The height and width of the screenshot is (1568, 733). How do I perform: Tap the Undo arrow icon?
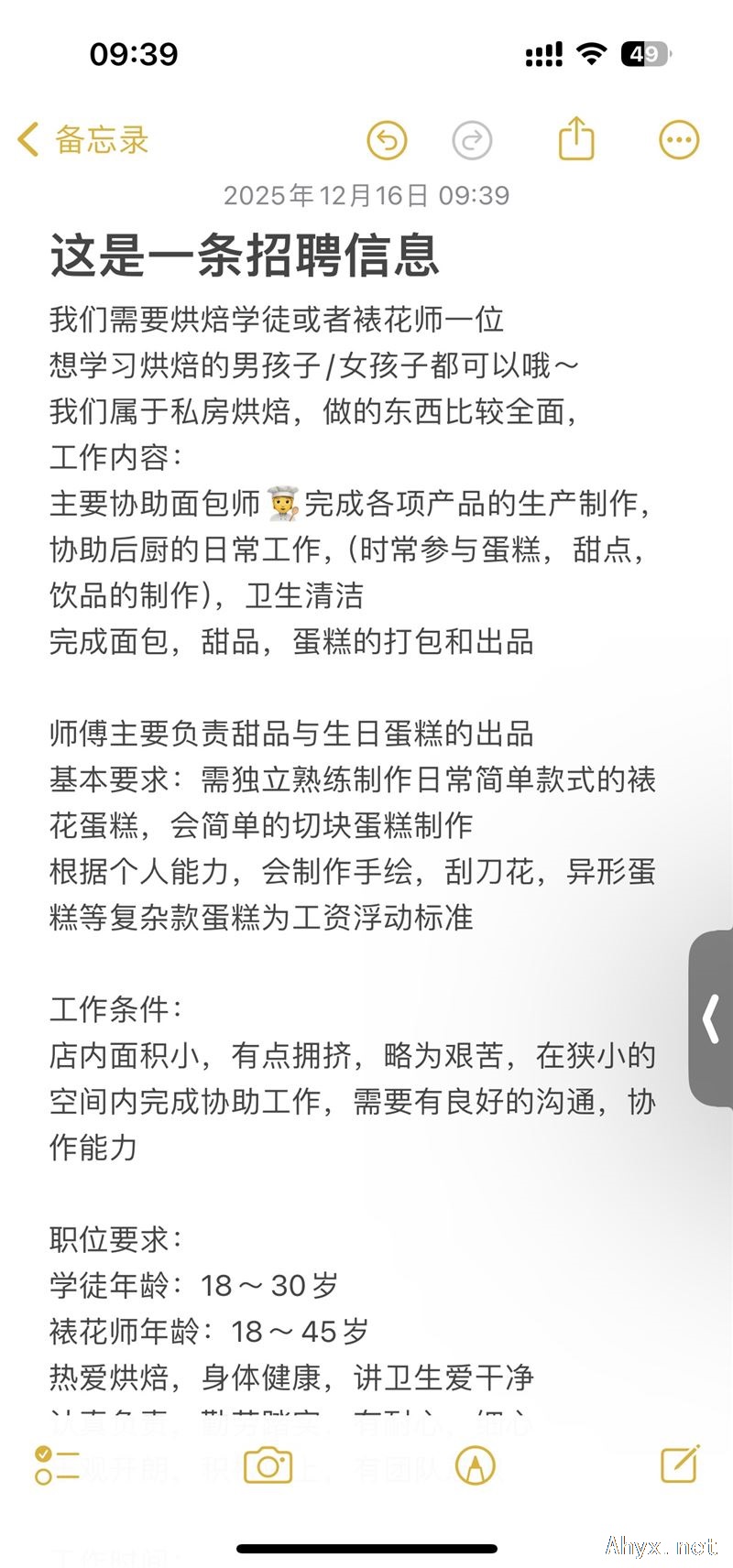[x=387, y=139]
